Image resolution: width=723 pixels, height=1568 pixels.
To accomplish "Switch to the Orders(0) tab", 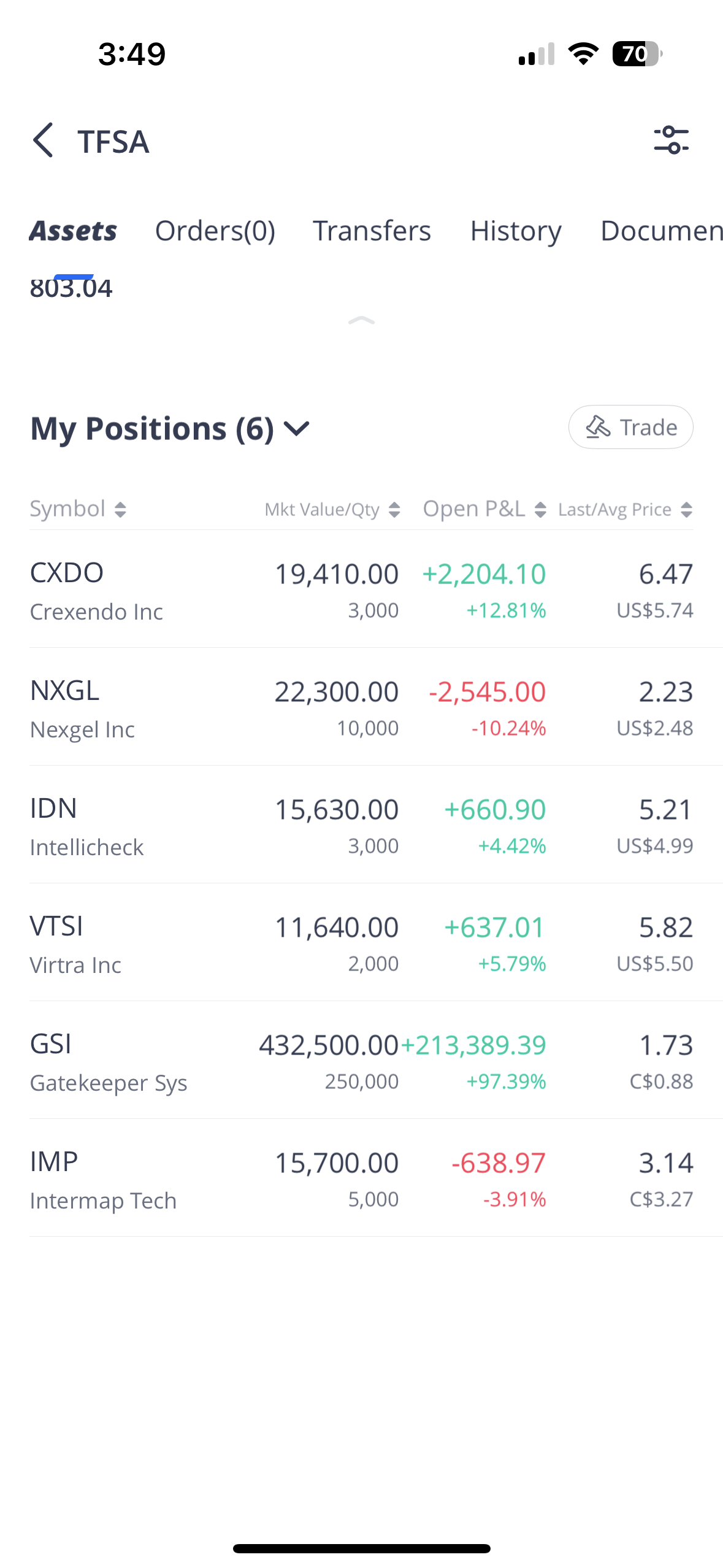I will click(x=215, y=231).
